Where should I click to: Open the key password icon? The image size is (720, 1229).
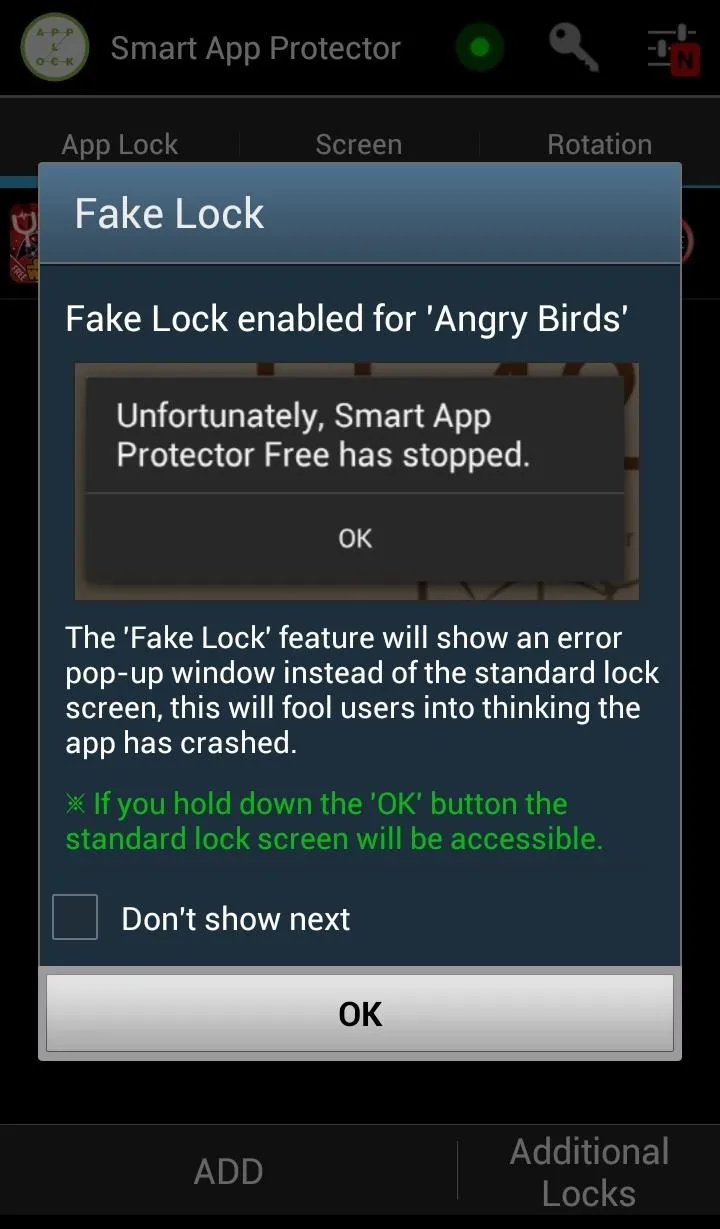[x=574, y=47]
